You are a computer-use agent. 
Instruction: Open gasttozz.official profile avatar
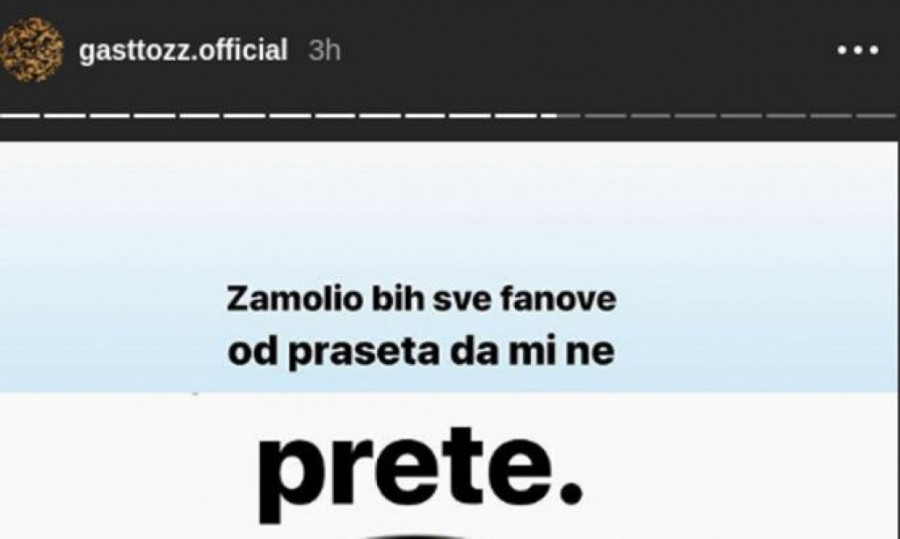(31, 51)
